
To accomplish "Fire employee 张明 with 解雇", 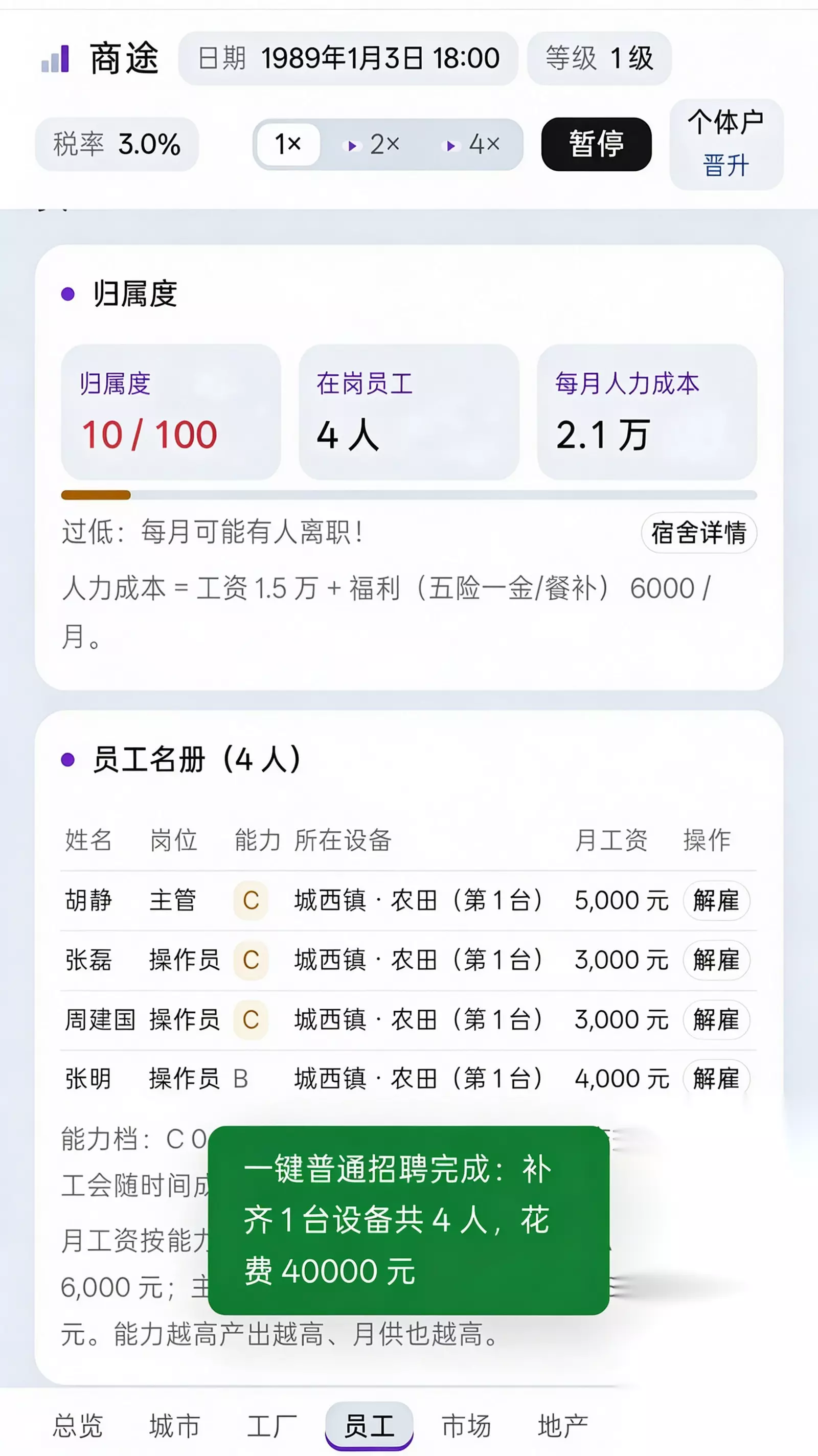I will [716, 1078].
